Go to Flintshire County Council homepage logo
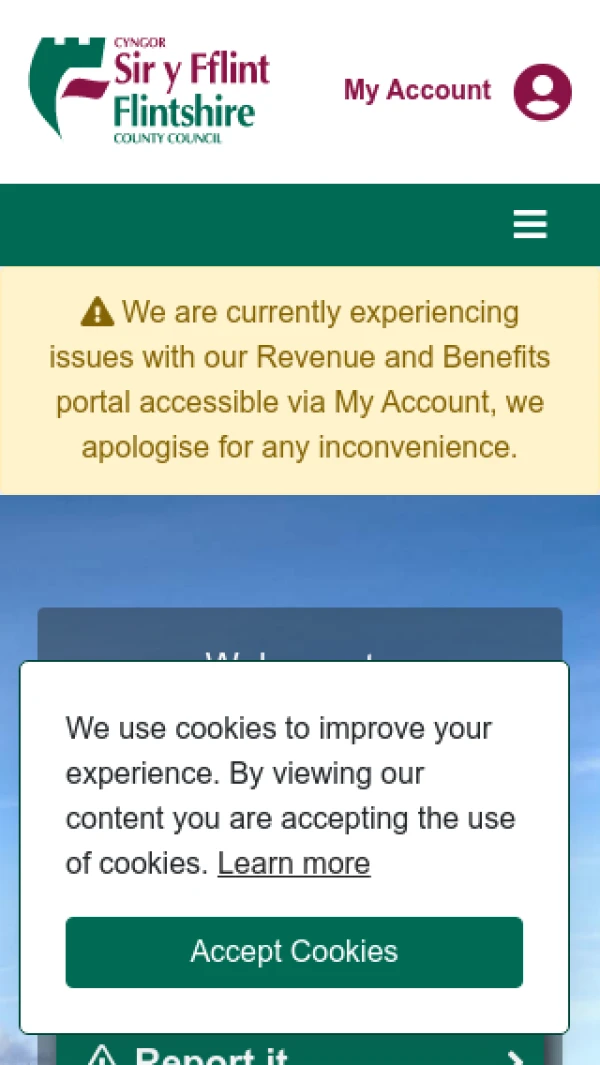 point(150,91)
